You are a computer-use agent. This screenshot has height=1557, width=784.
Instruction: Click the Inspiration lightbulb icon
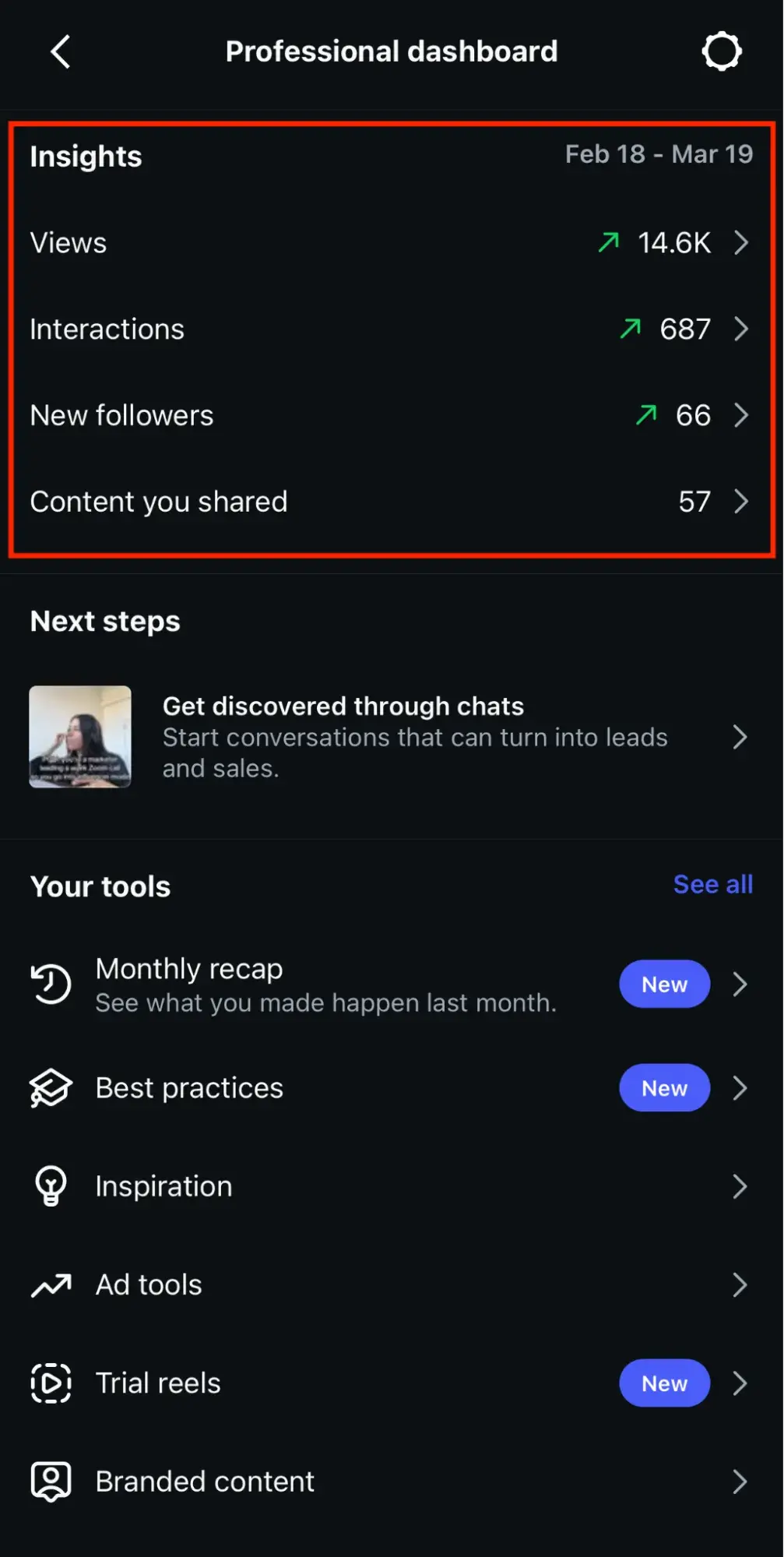[51, 1185]
